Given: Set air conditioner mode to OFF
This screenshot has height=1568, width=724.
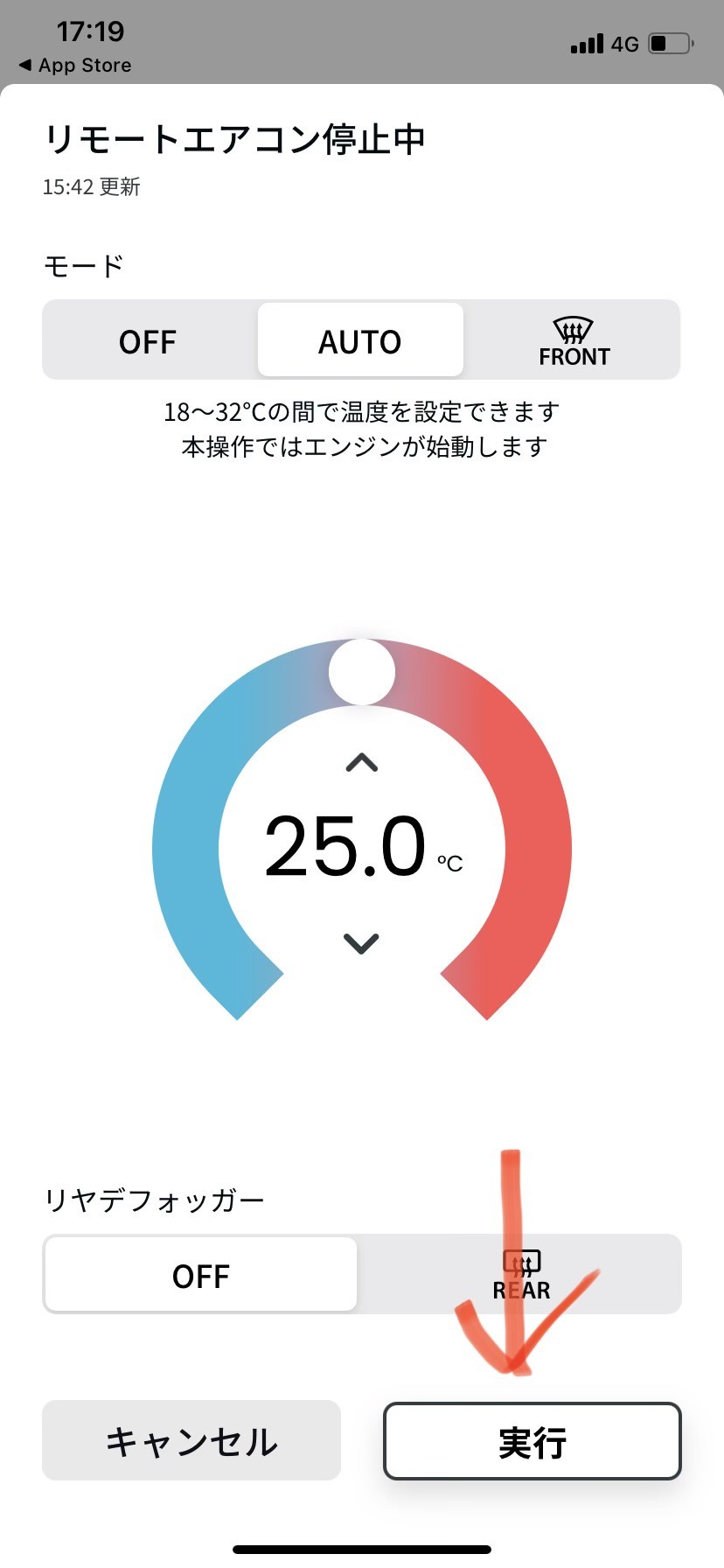Looking at the screenshot, I should pyautogui.click(x=149, y=340).
